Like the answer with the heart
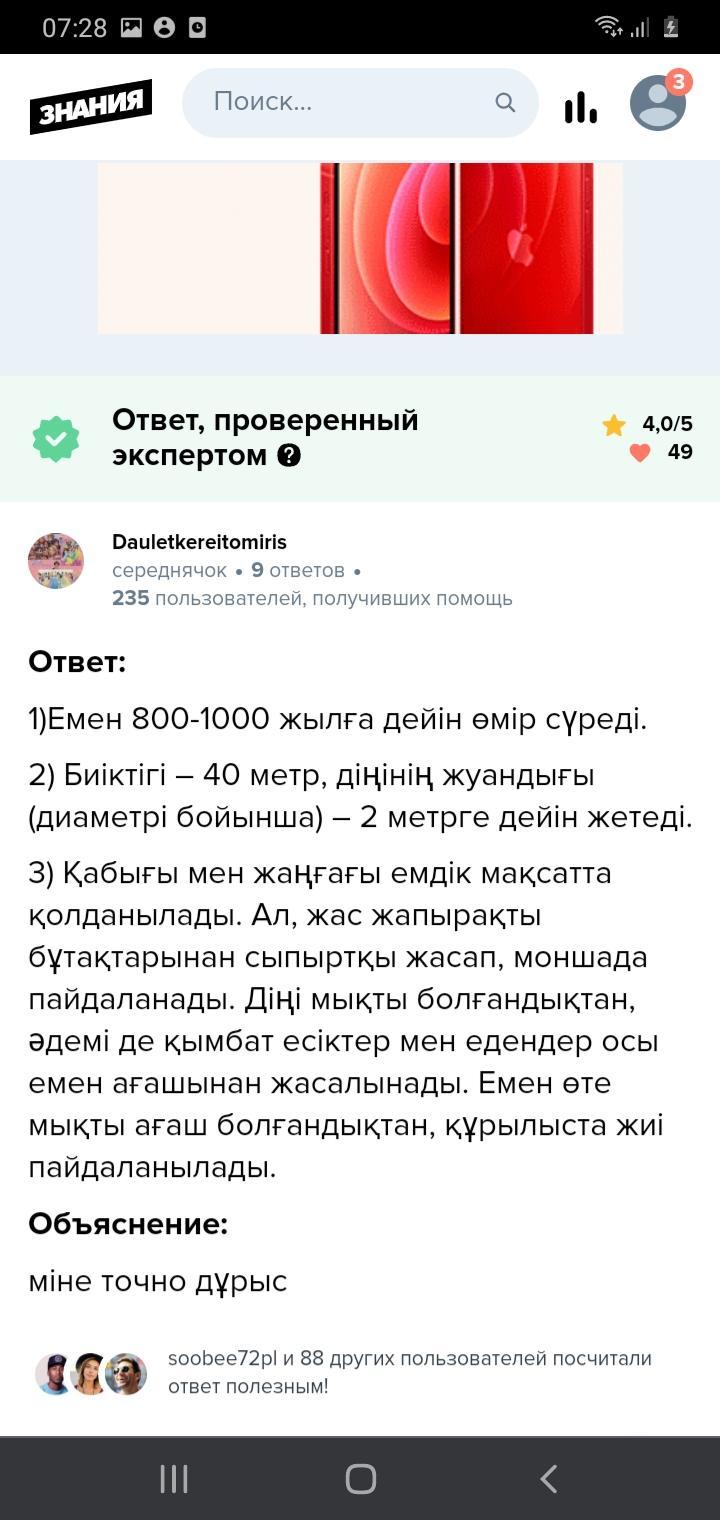This screenshot has height=1520, width=720. 640,453
